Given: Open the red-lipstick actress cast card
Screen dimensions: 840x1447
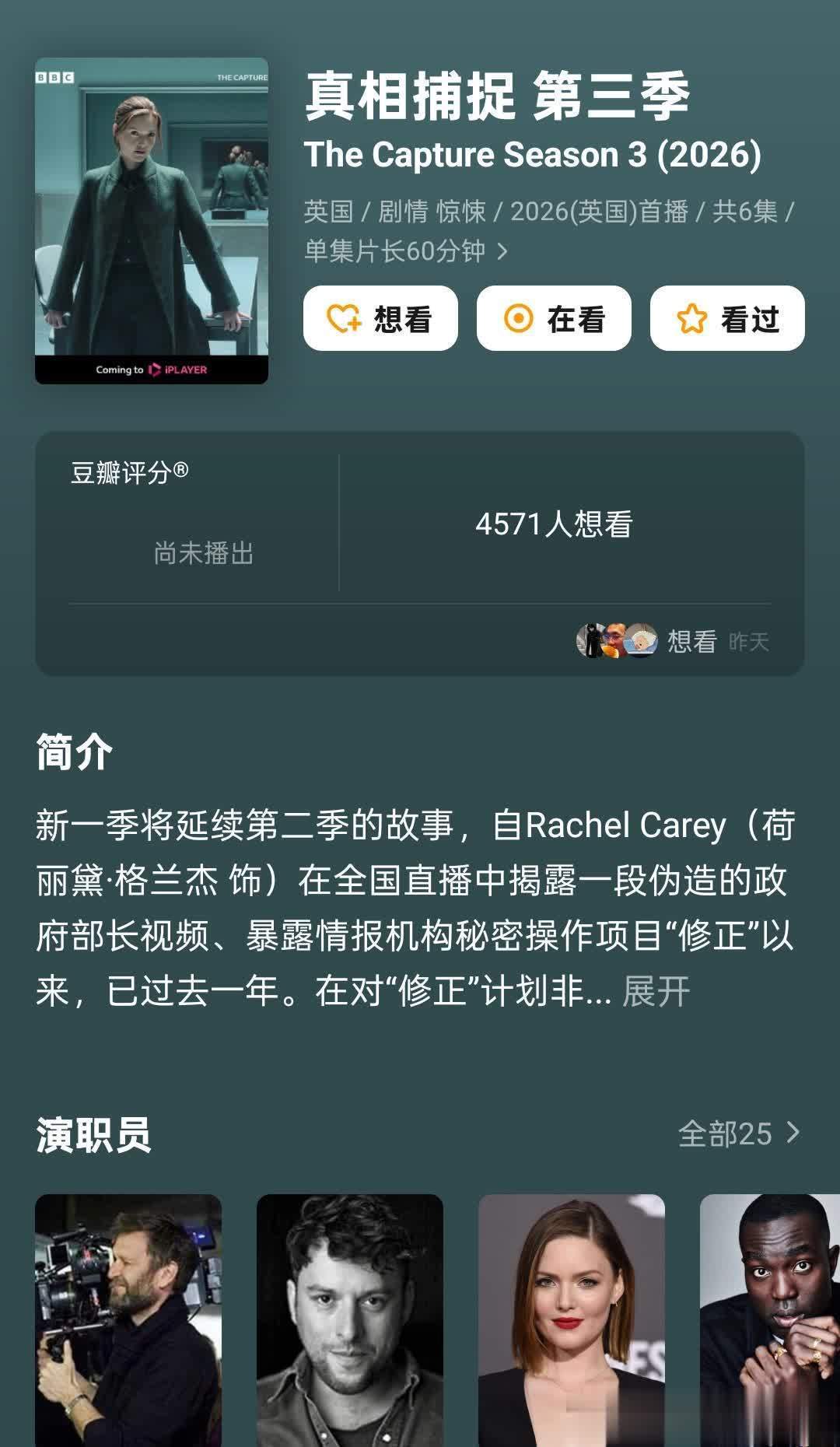Looking at the screenshot, I should (x=571, y=1320).
